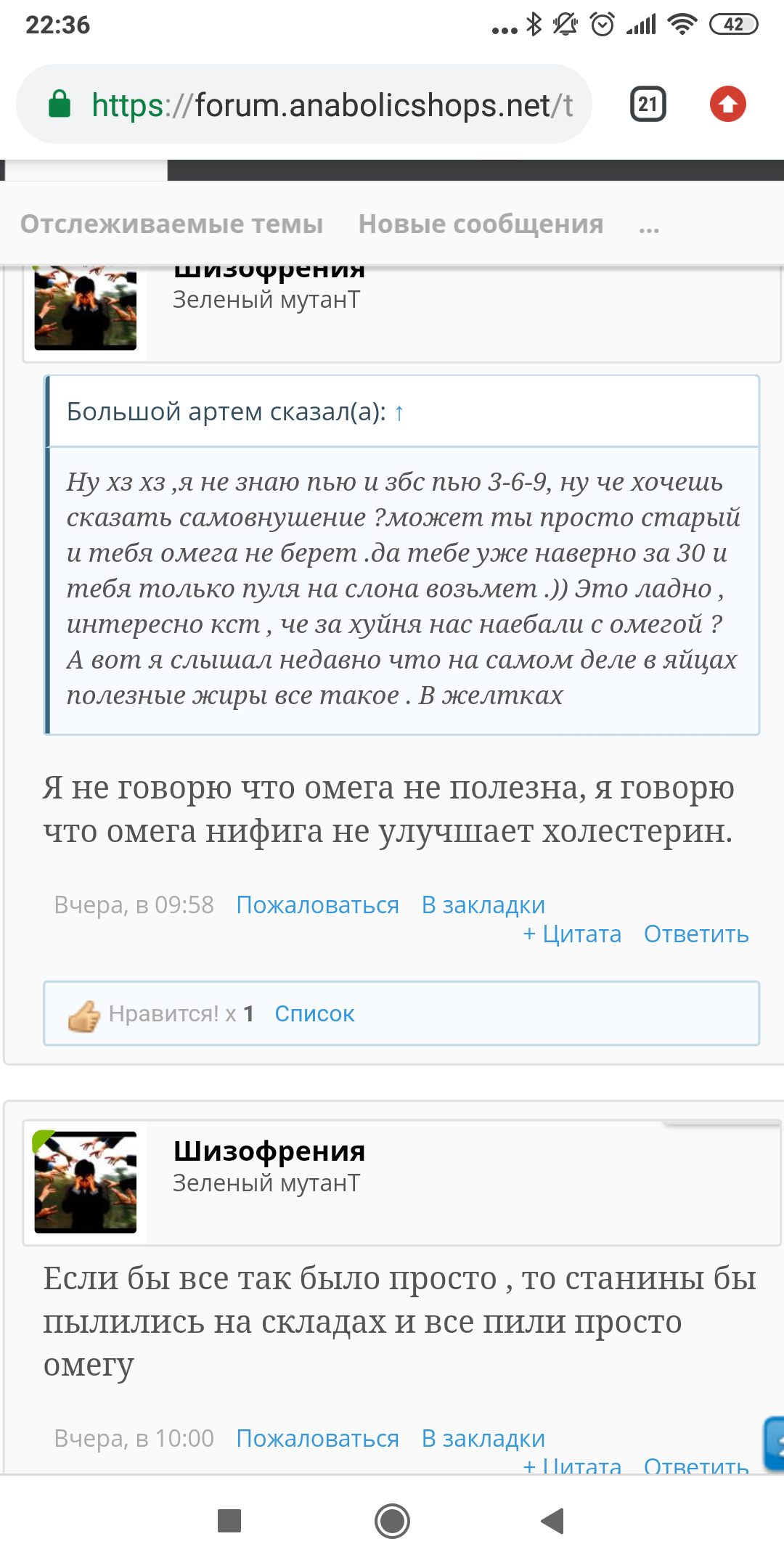This screenshot has width=784, height=1568.
Task: Tap the browser address bar
Action: (303, 105)
